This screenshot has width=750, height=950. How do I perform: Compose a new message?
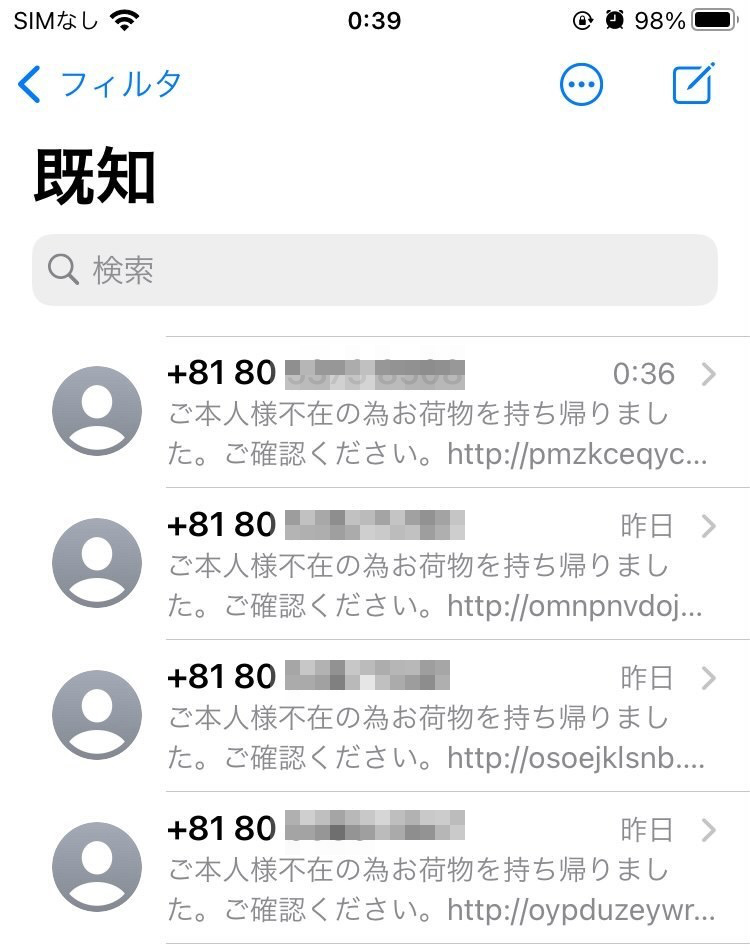(x=693, y=85)
